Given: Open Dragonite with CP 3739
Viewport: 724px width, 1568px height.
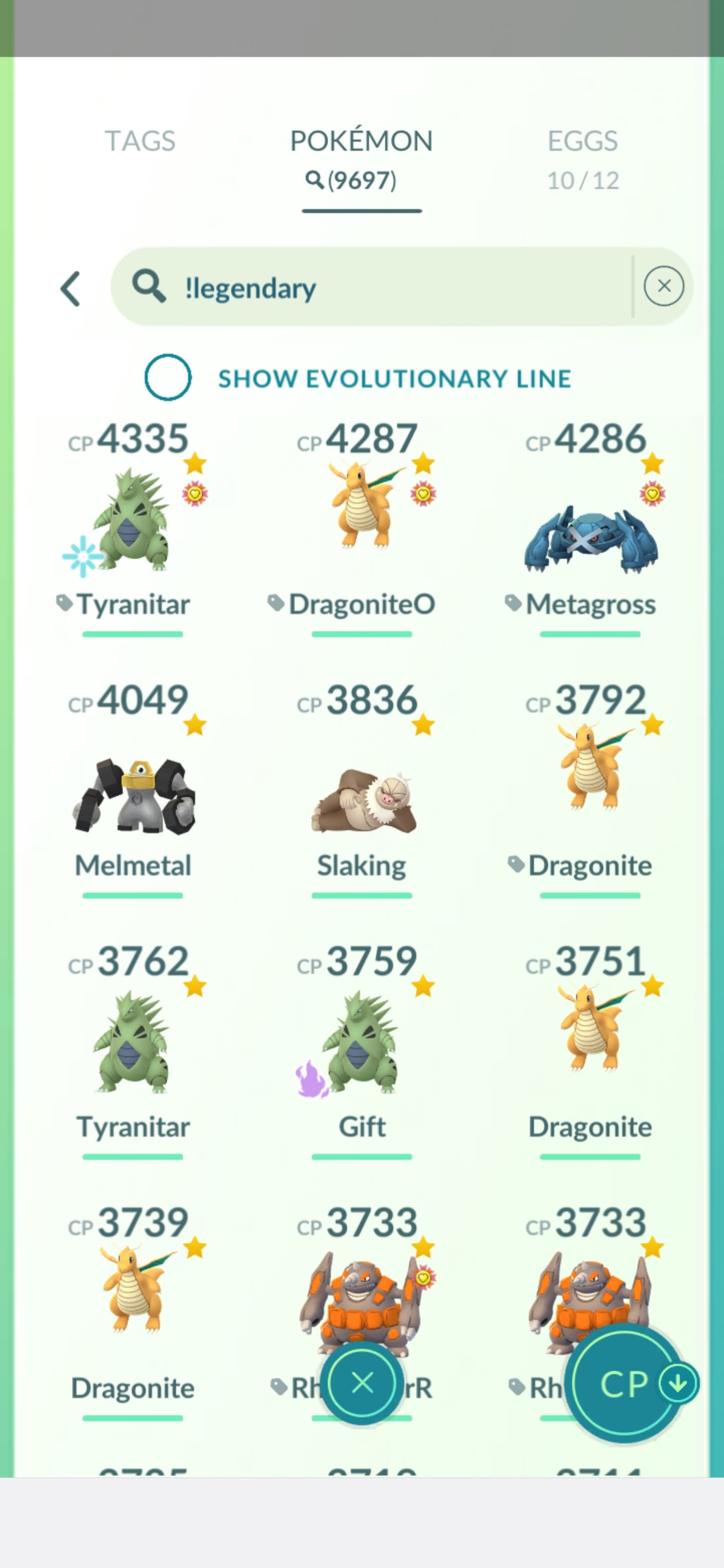Looking at the screenshot, I should pyautogui.click(x=133, y=1312).
